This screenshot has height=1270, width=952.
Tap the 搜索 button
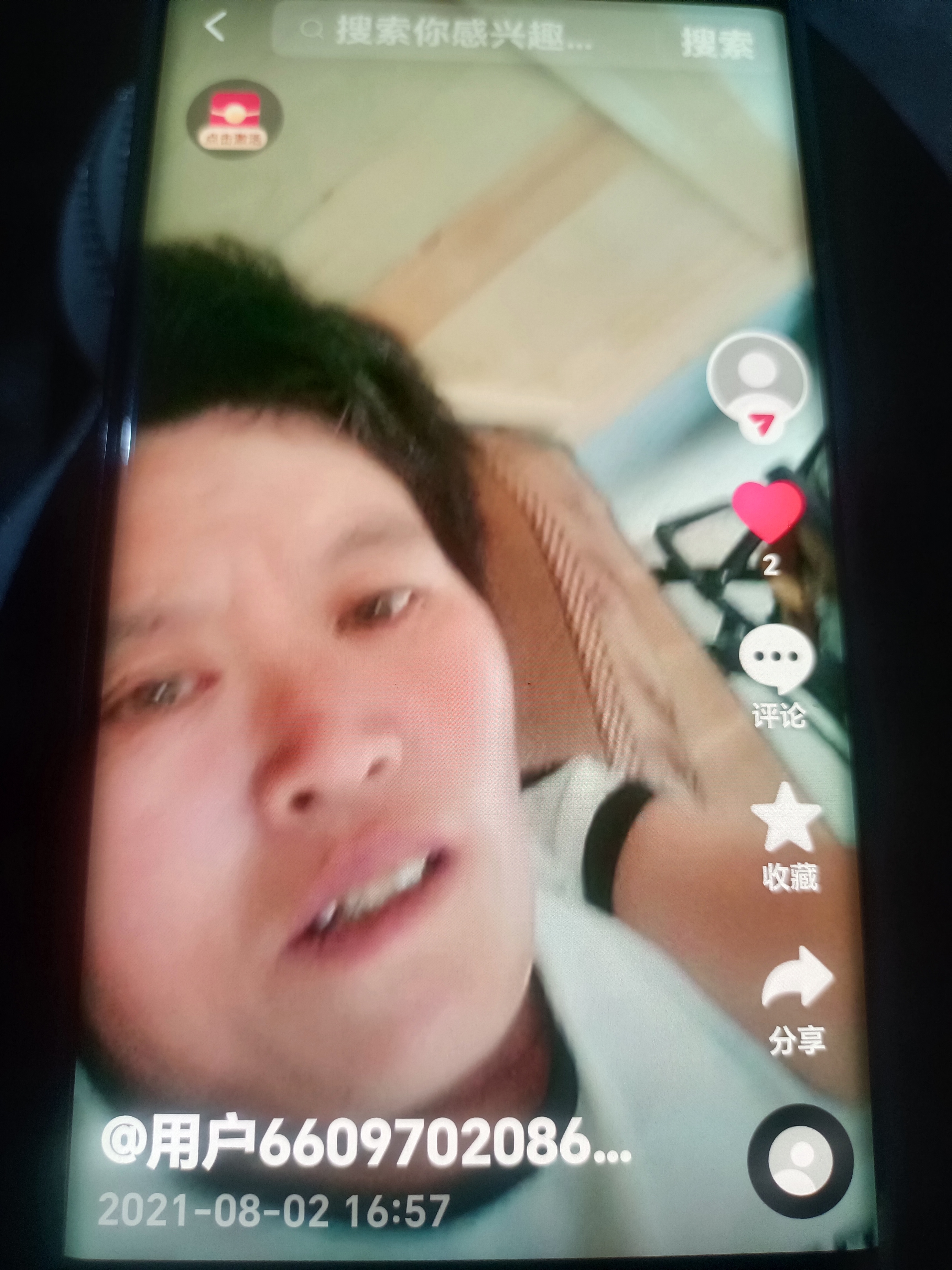click(717, 41)
